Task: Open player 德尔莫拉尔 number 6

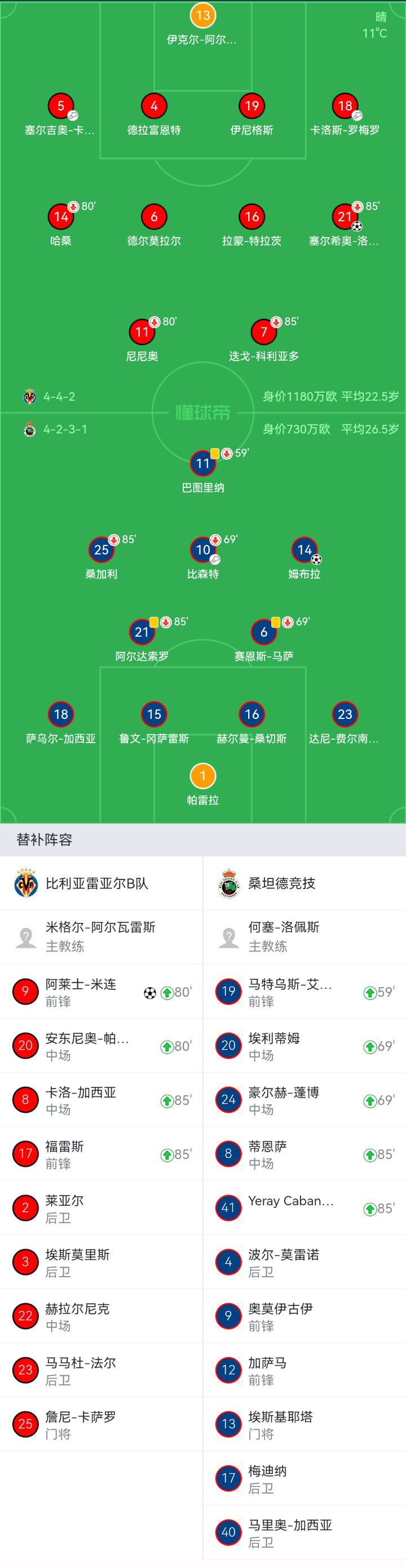Action: [153, 217]
